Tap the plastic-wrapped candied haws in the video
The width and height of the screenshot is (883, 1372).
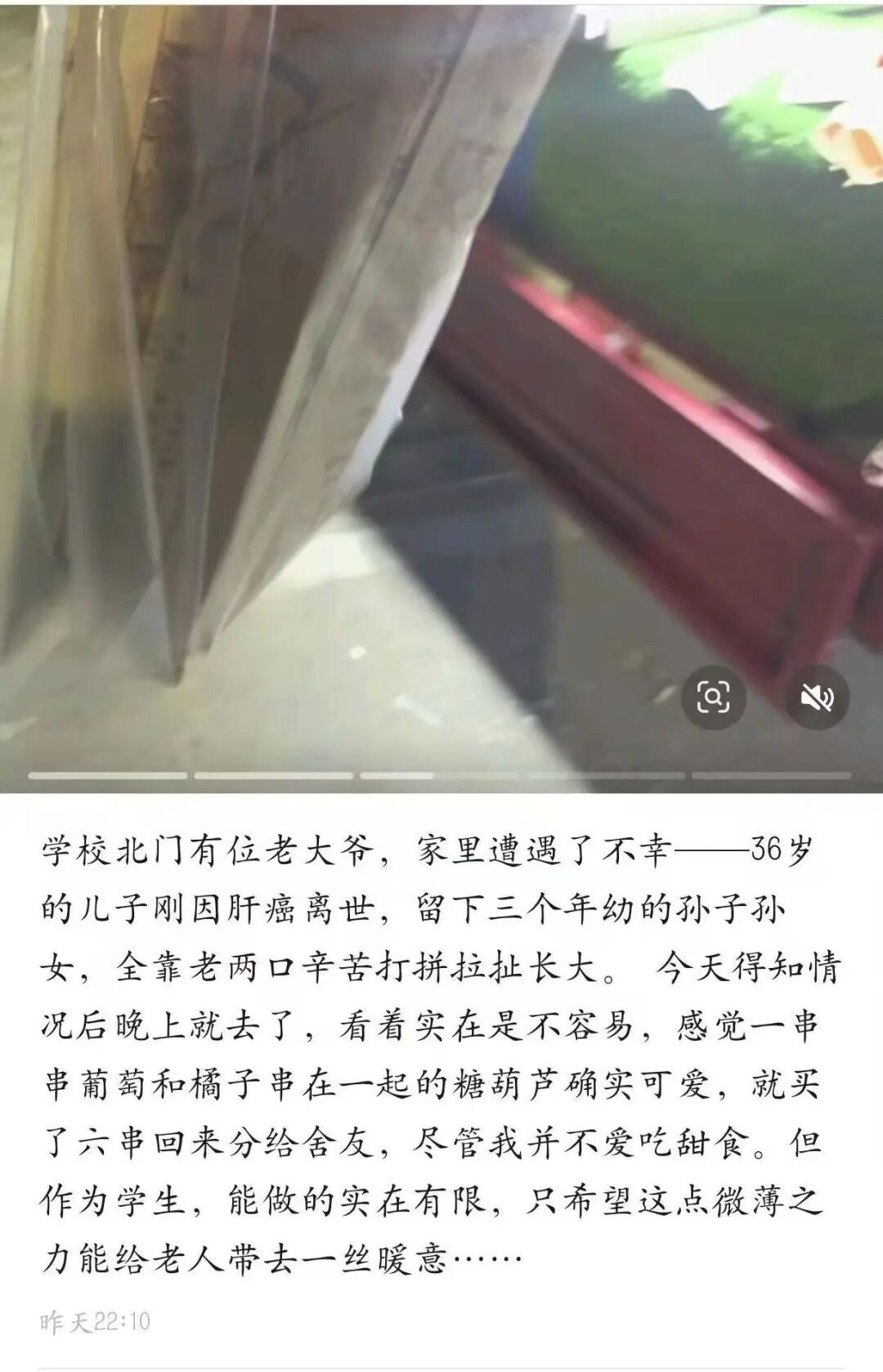(204, 327)
